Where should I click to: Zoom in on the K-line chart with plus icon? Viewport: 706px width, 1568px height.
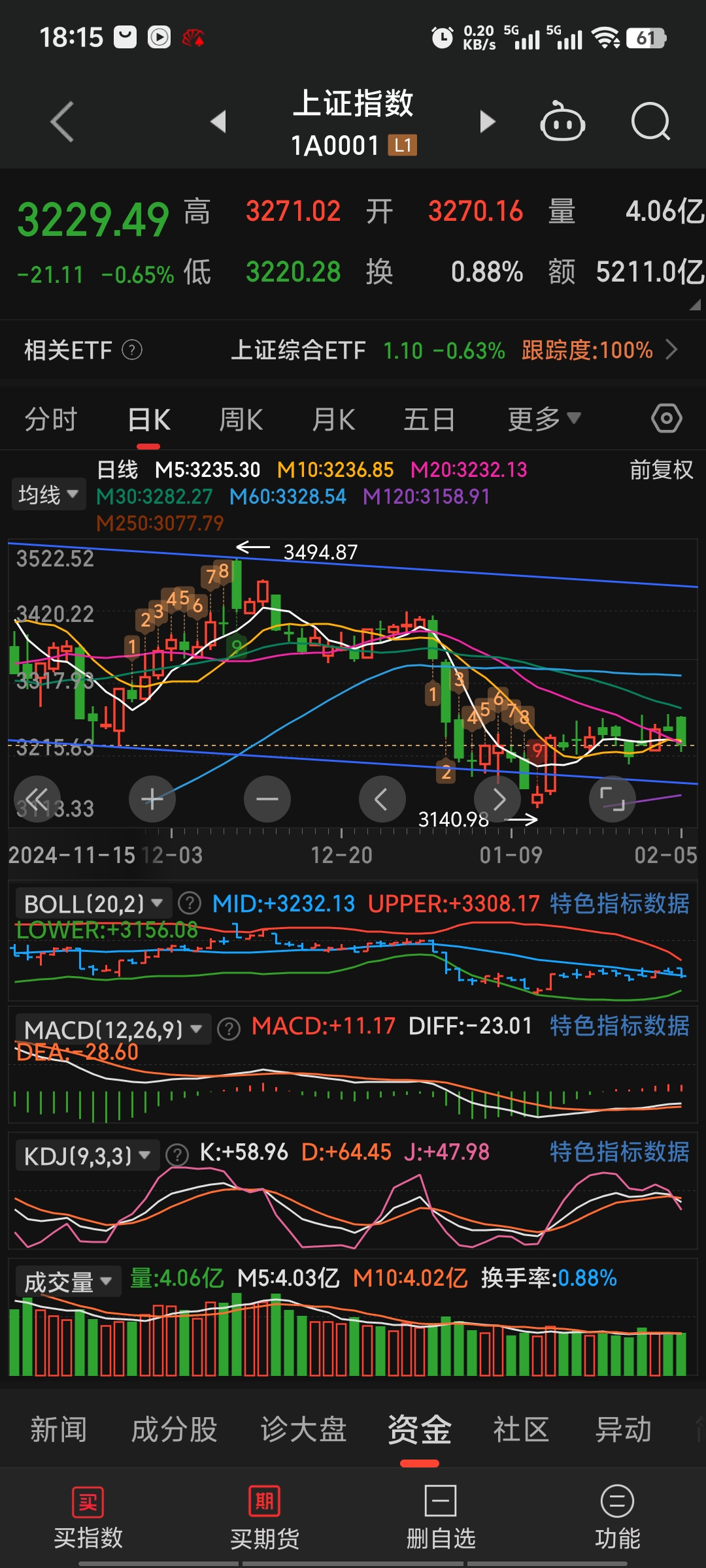click(152, 798)
